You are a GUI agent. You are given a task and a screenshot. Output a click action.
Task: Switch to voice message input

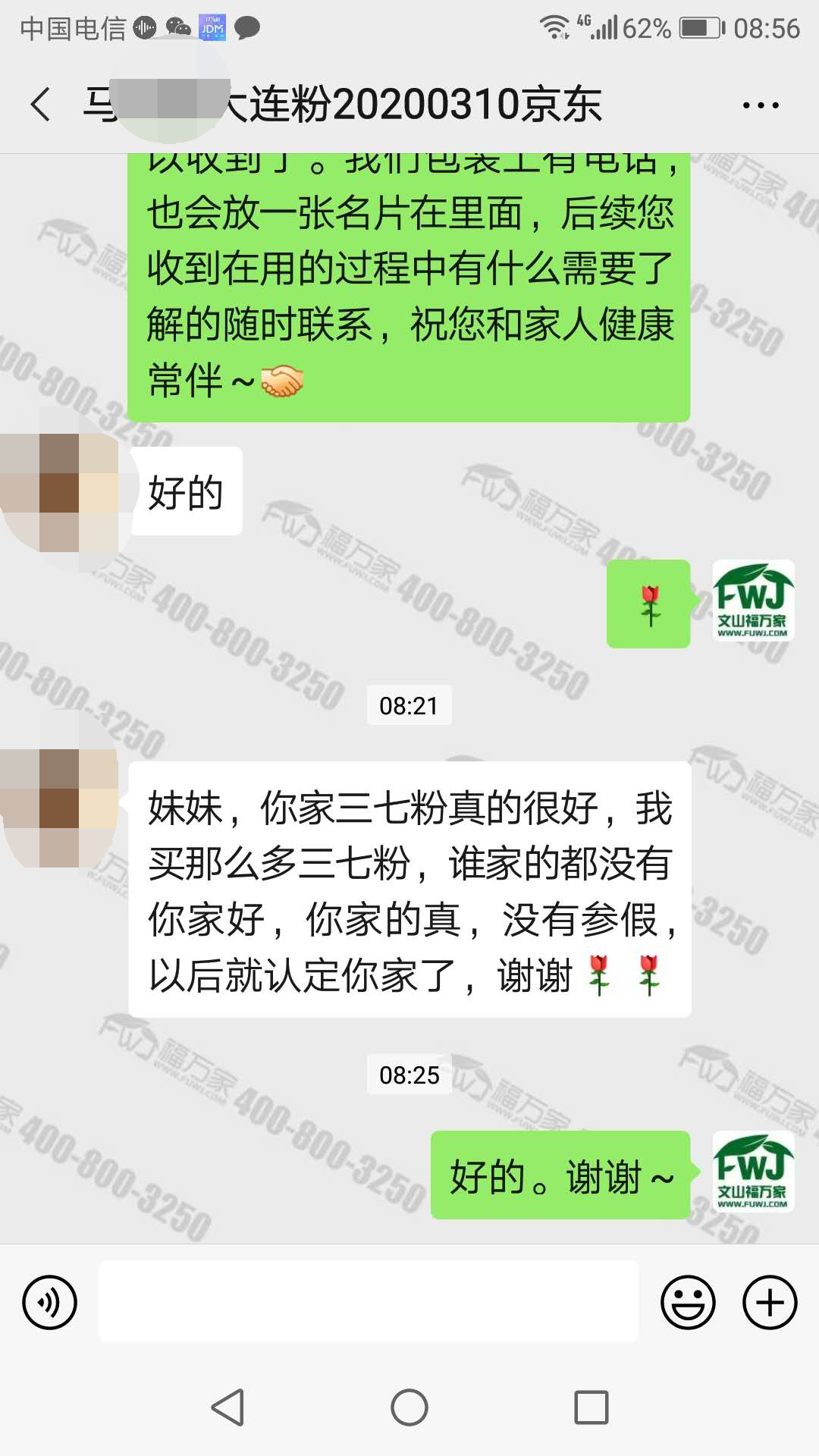tap(49, 1303)
